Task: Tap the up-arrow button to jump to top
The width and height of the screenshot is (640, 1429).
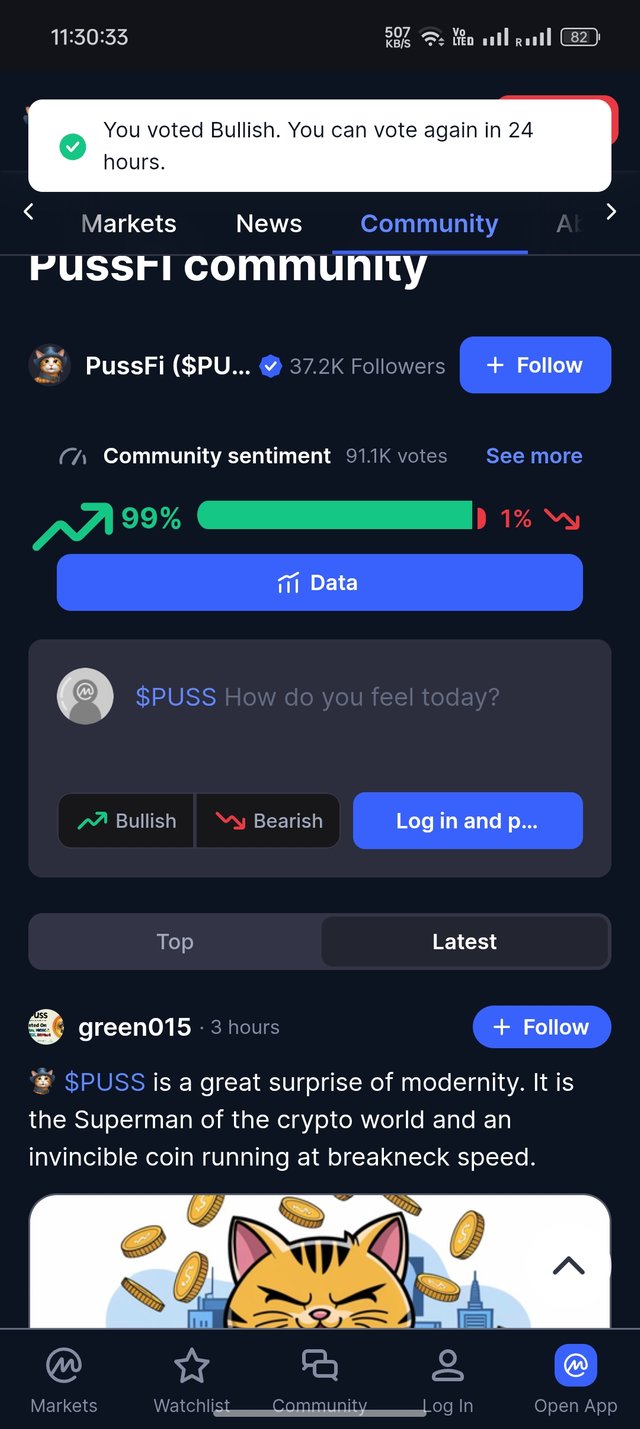Action: (568, 1266)
